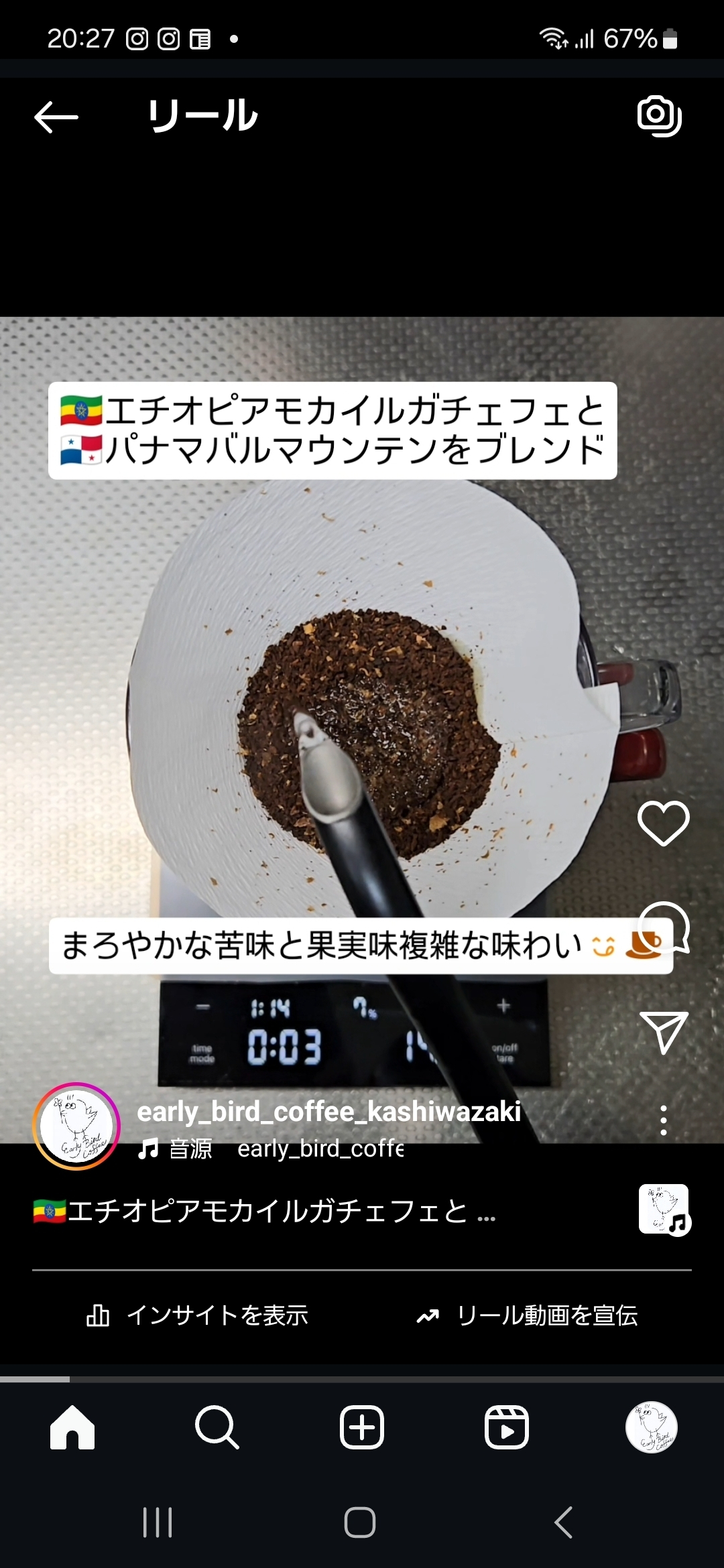The width and height of the screenshot is (724, 1568).
Task: Go back using the top-left arrow
Action: 56,117
